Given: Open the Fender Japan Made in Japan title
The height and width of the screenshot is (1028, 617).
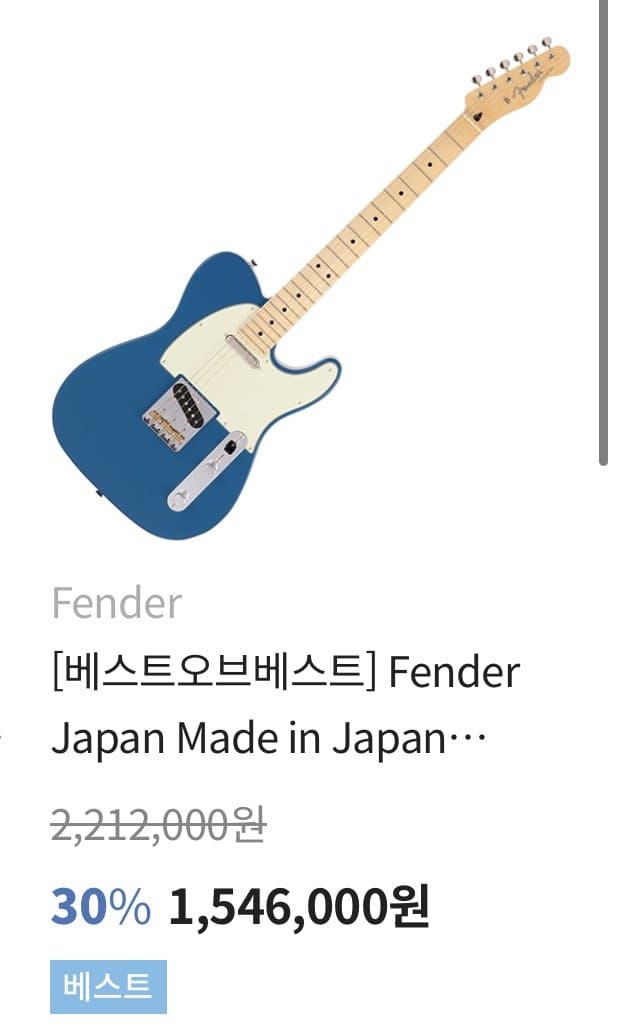Looking at the screenshot, I should [286, 706].
